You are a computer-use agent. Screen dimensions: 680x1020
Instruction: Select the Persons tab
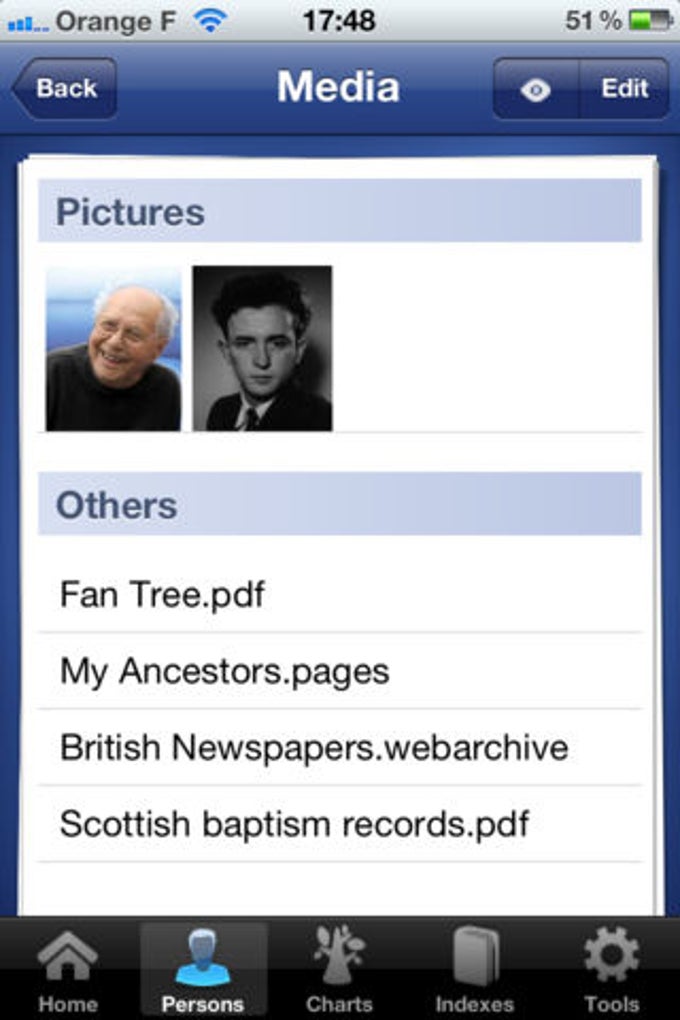203,970
